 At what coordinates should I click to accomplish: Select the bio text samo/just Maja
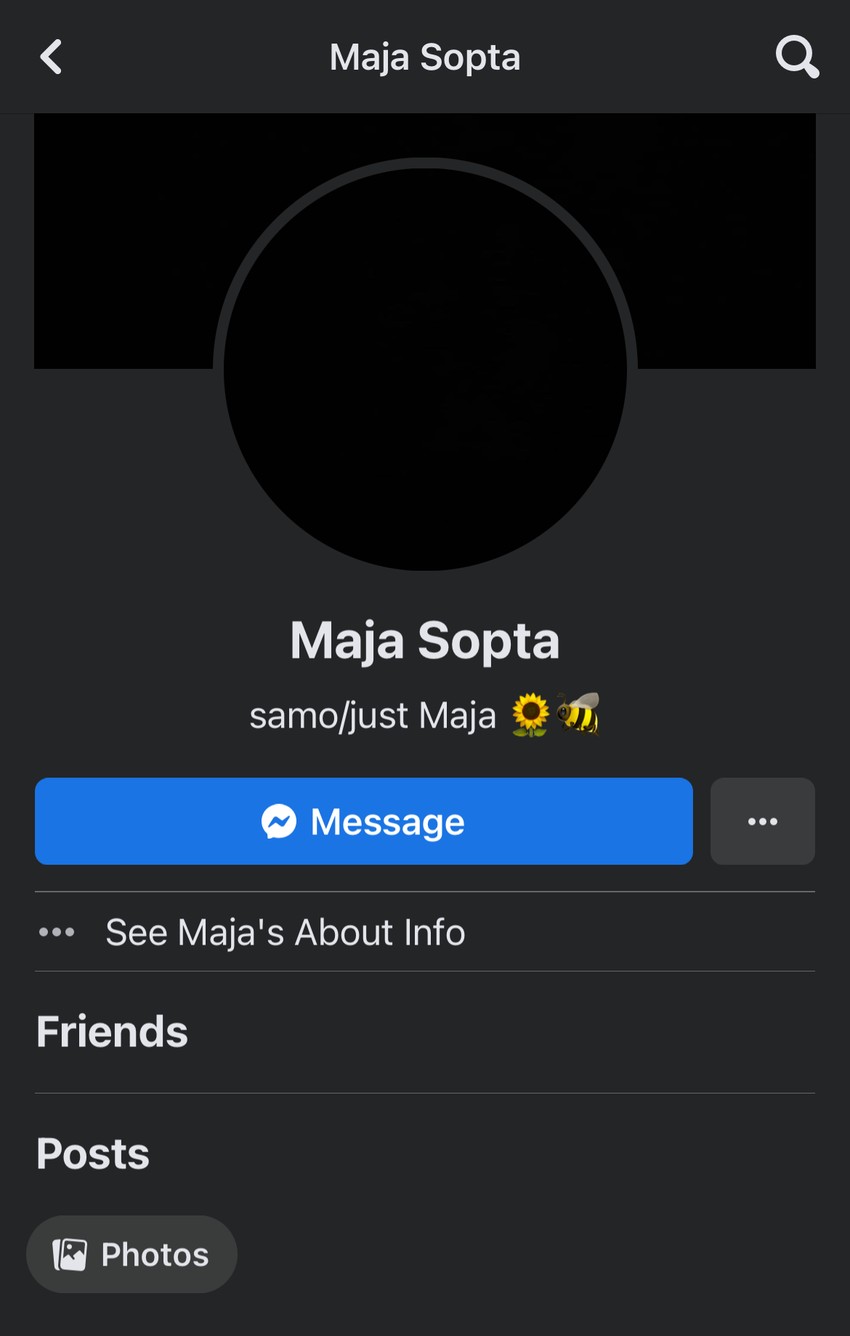373,715
